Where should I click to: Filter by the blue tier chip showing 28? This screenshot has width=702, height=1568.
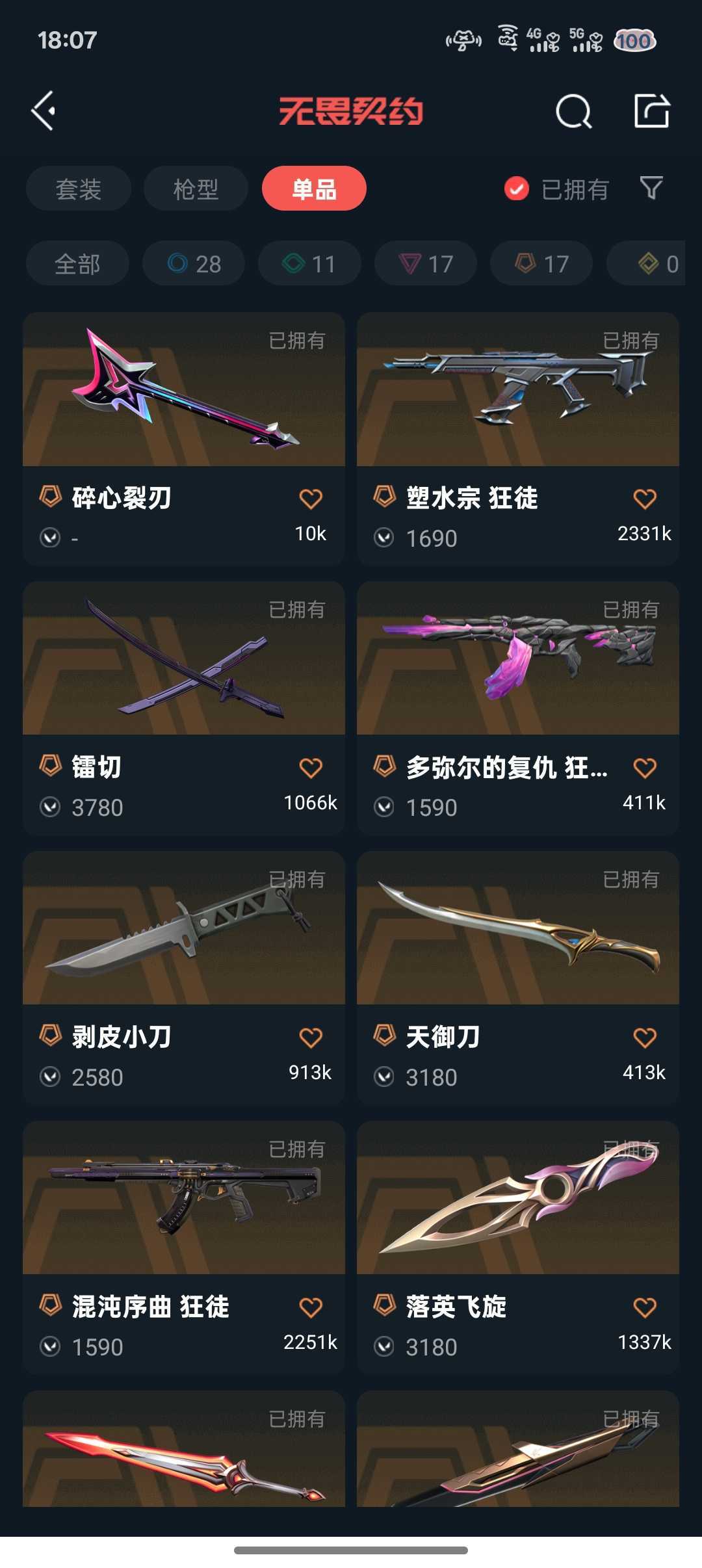click(194, 263)
